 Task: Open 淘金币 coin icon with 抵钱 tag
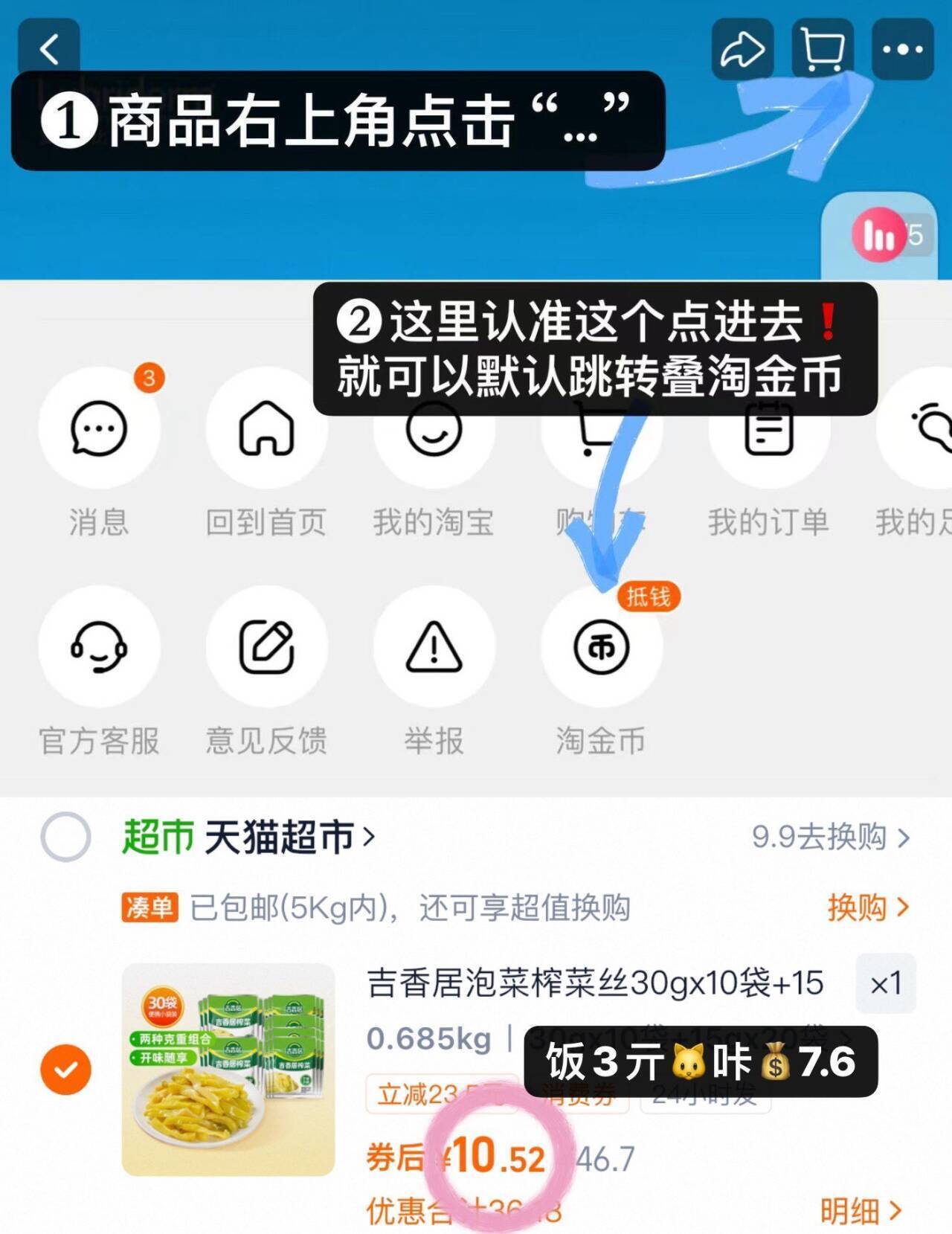coord(601,647)
